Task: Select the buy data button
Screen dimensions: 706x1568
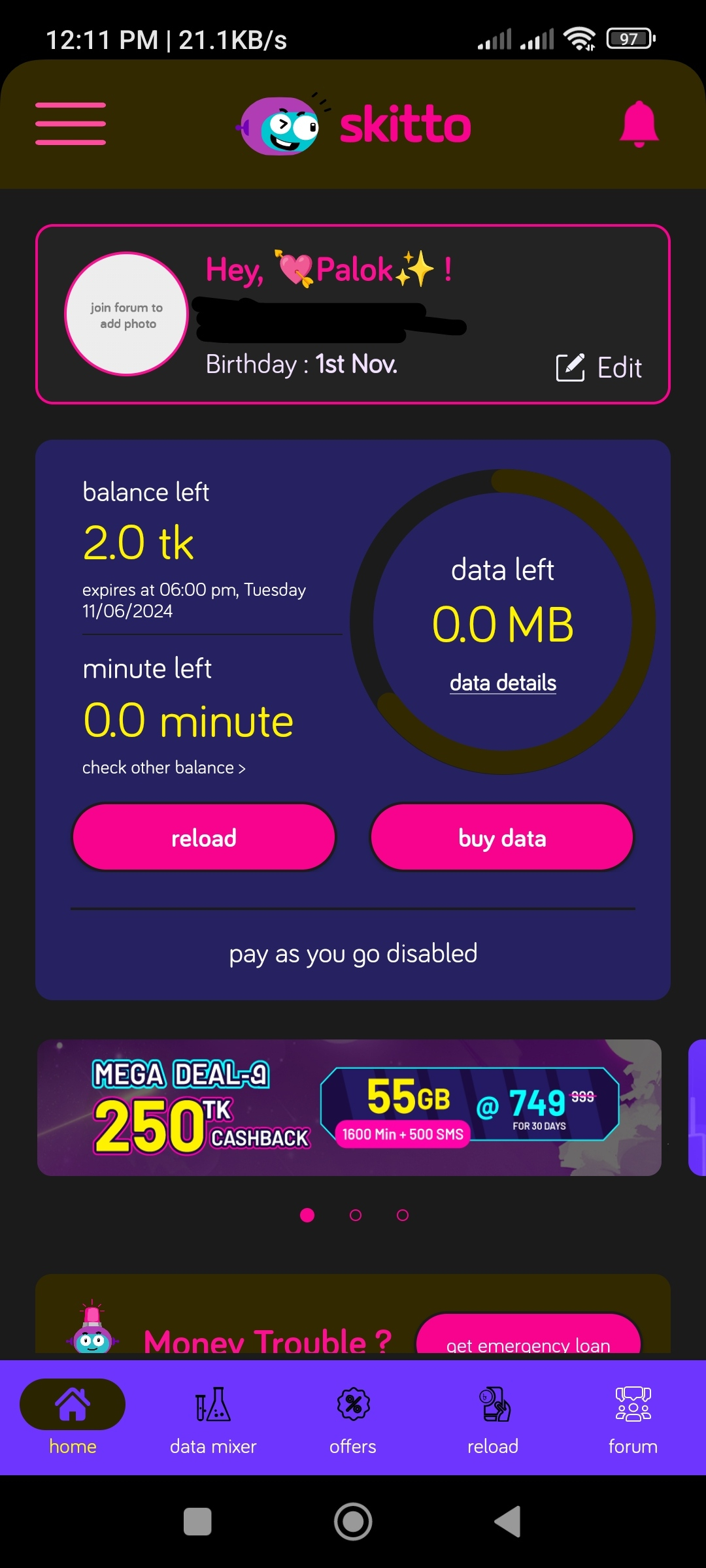Action: [502, 838]
